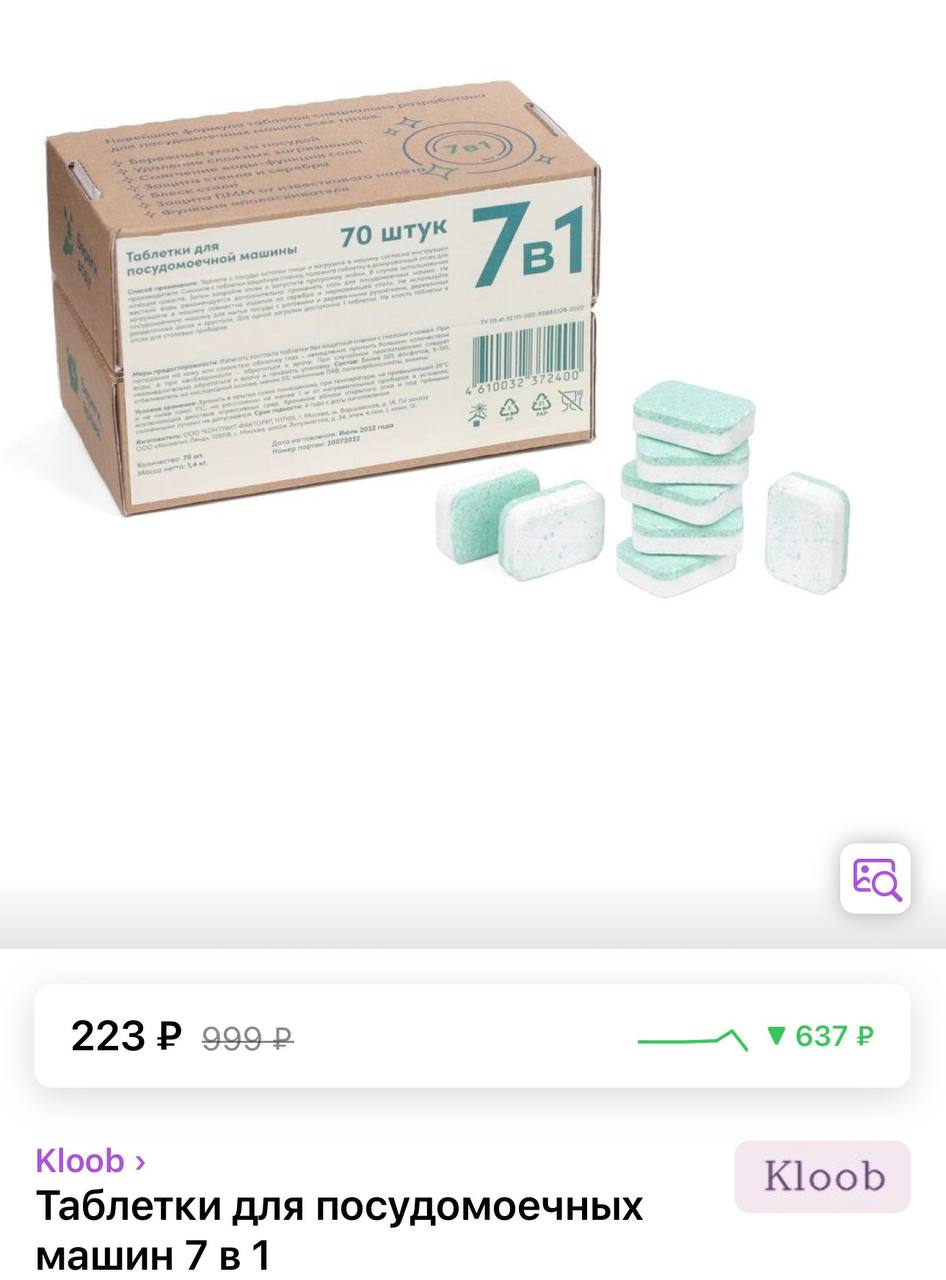Open the similar image search icon
Image resolution: width=946 pixels, height=1280 pixels.
(875, 878)
